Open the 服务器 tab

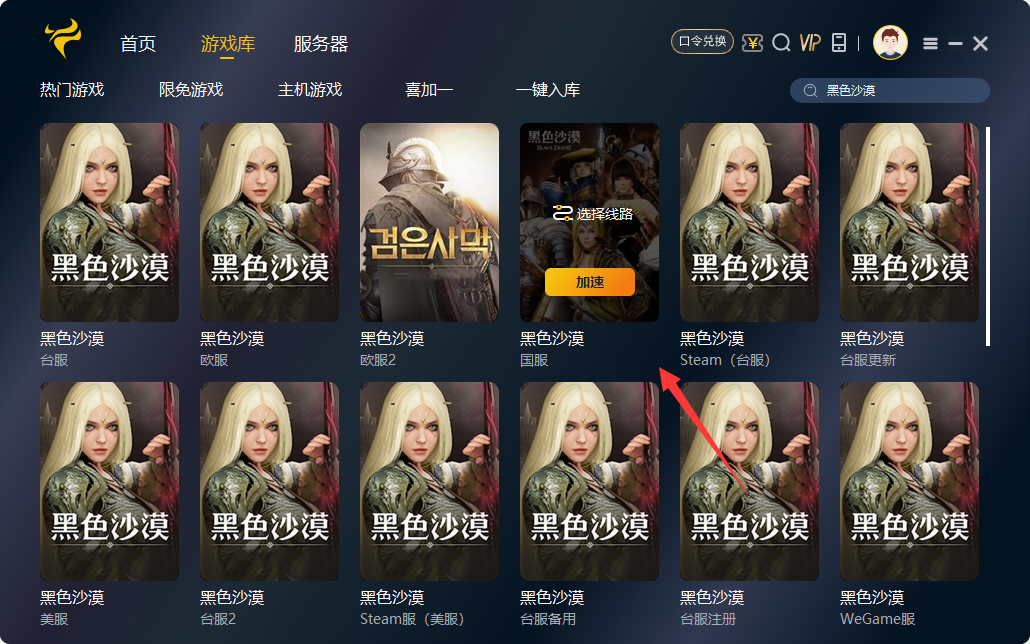[x=321, y=44]
